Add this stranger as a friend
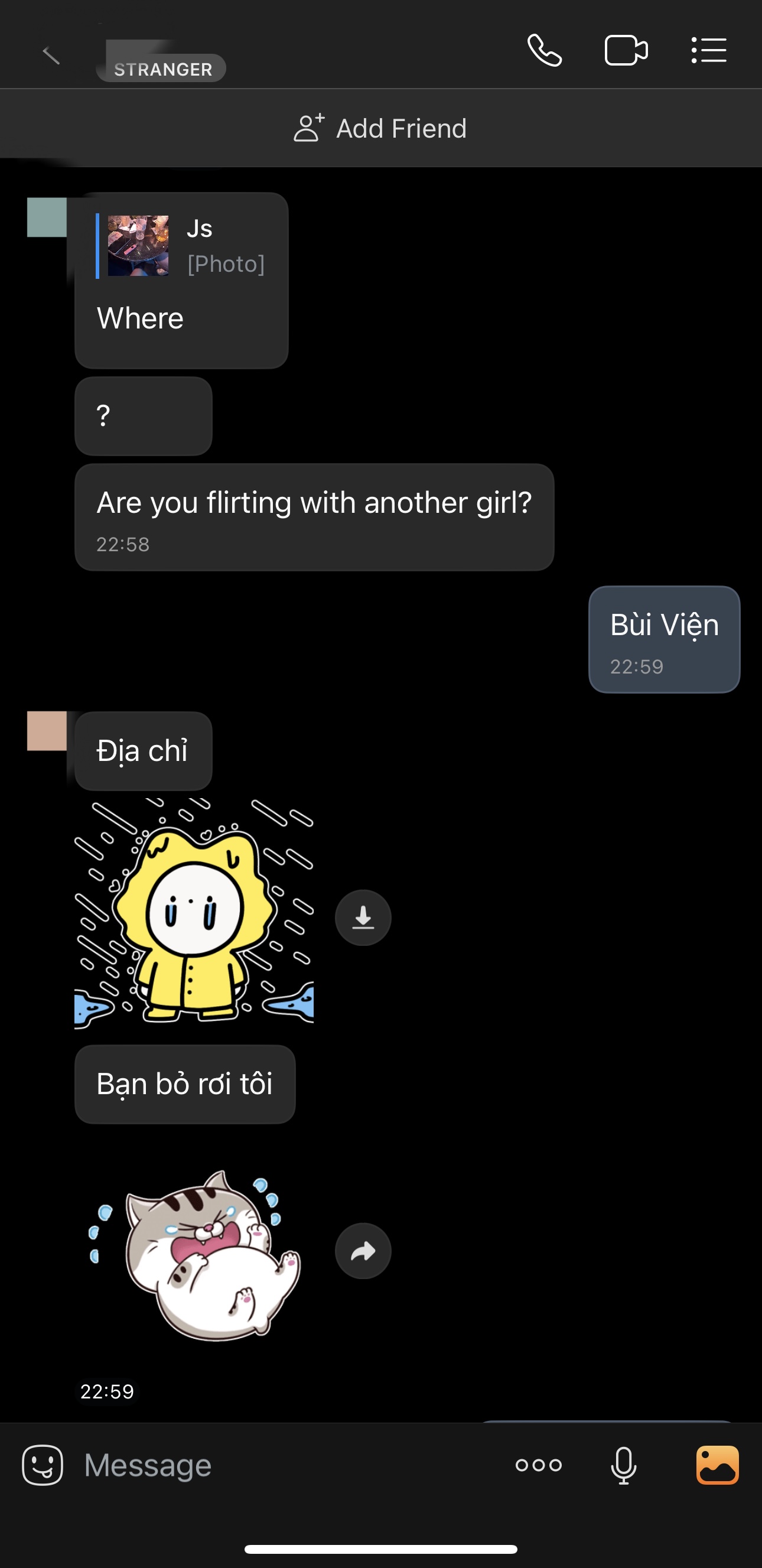 coord(381,128)
